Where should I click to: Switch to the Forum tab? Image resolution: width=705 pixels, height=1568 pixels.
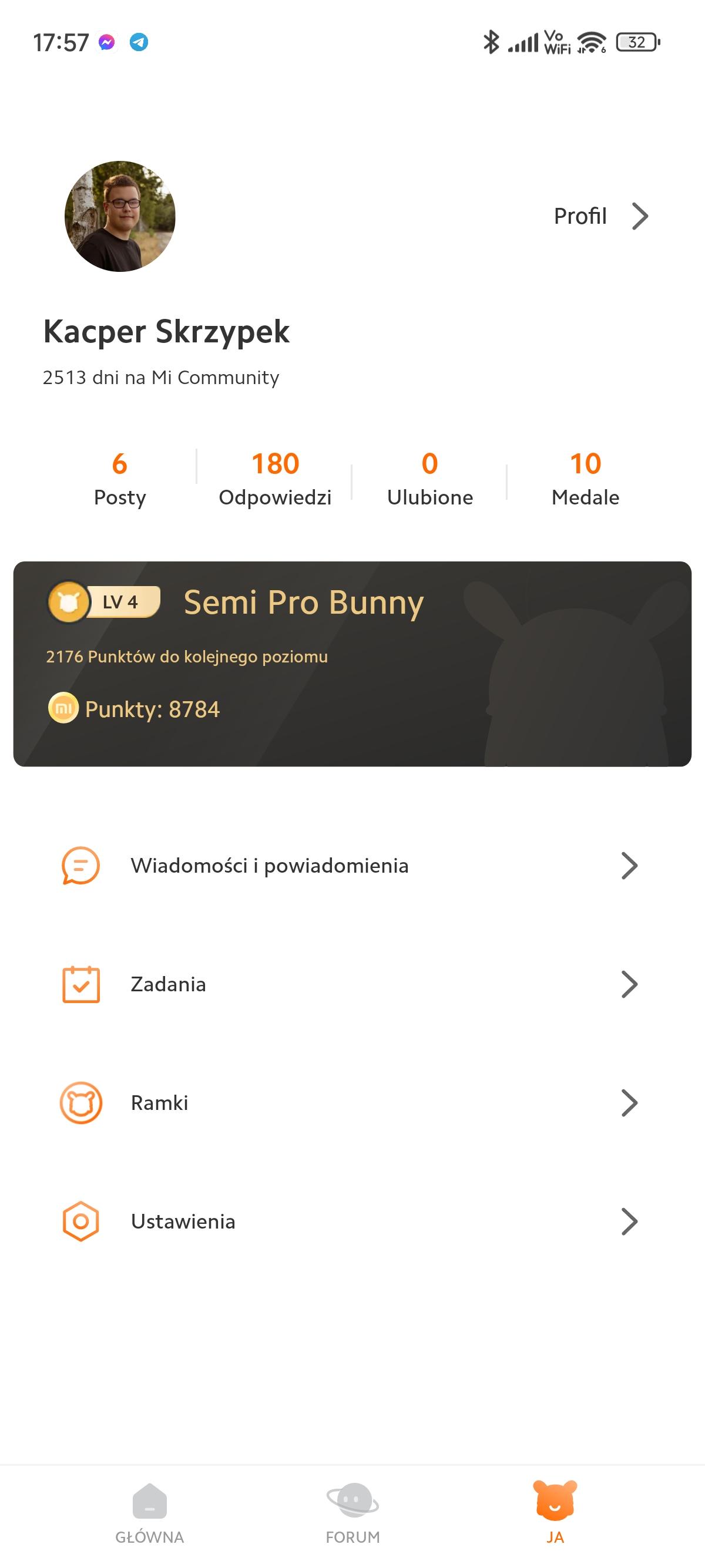pos(352,1514)
